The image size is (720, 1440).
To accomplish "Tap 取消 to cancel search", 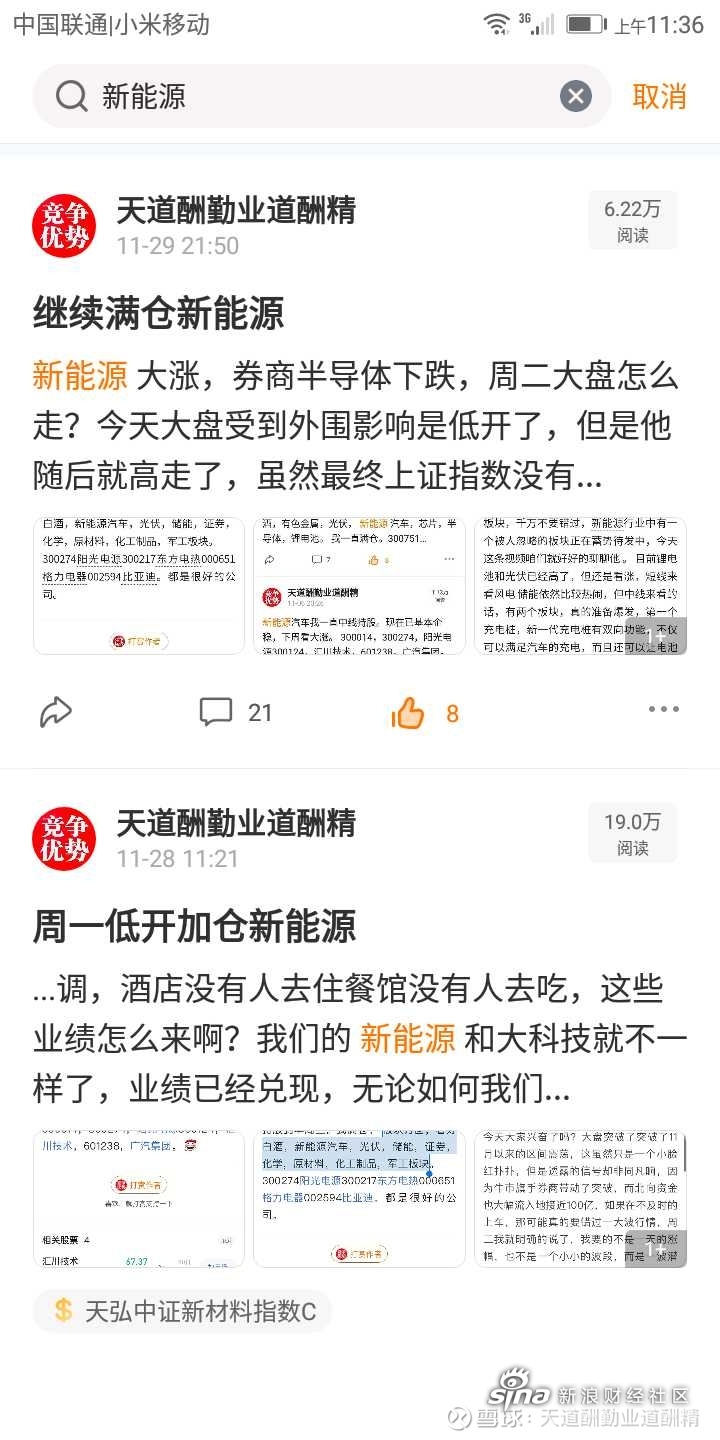I will (x=659, y=96).
